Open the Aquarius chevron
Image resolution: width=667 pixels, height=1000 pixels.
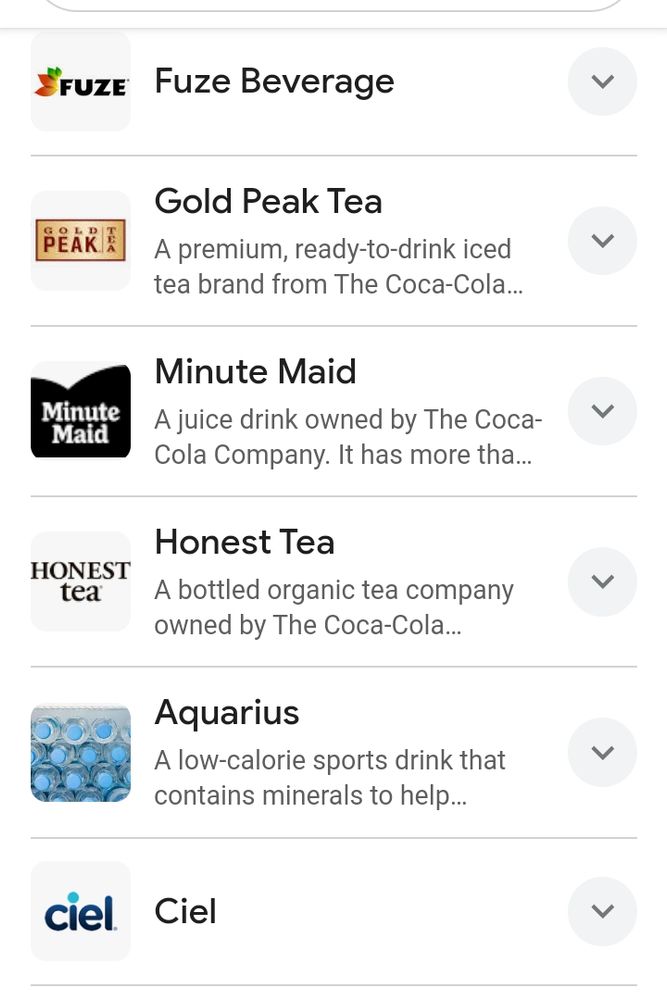[602, 752]
